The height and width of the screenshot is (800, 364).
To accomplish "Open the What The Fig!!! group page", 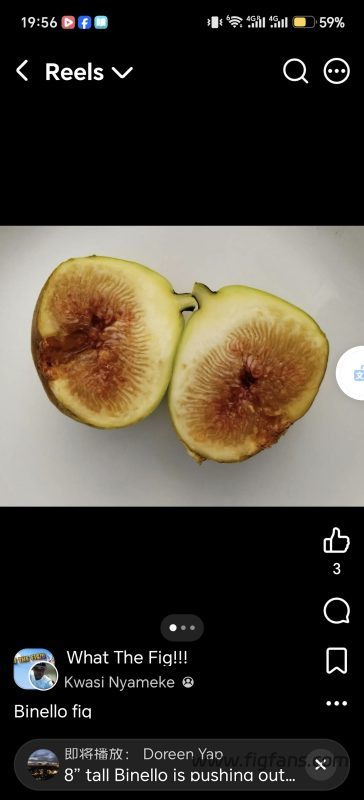I will point(127,658).
